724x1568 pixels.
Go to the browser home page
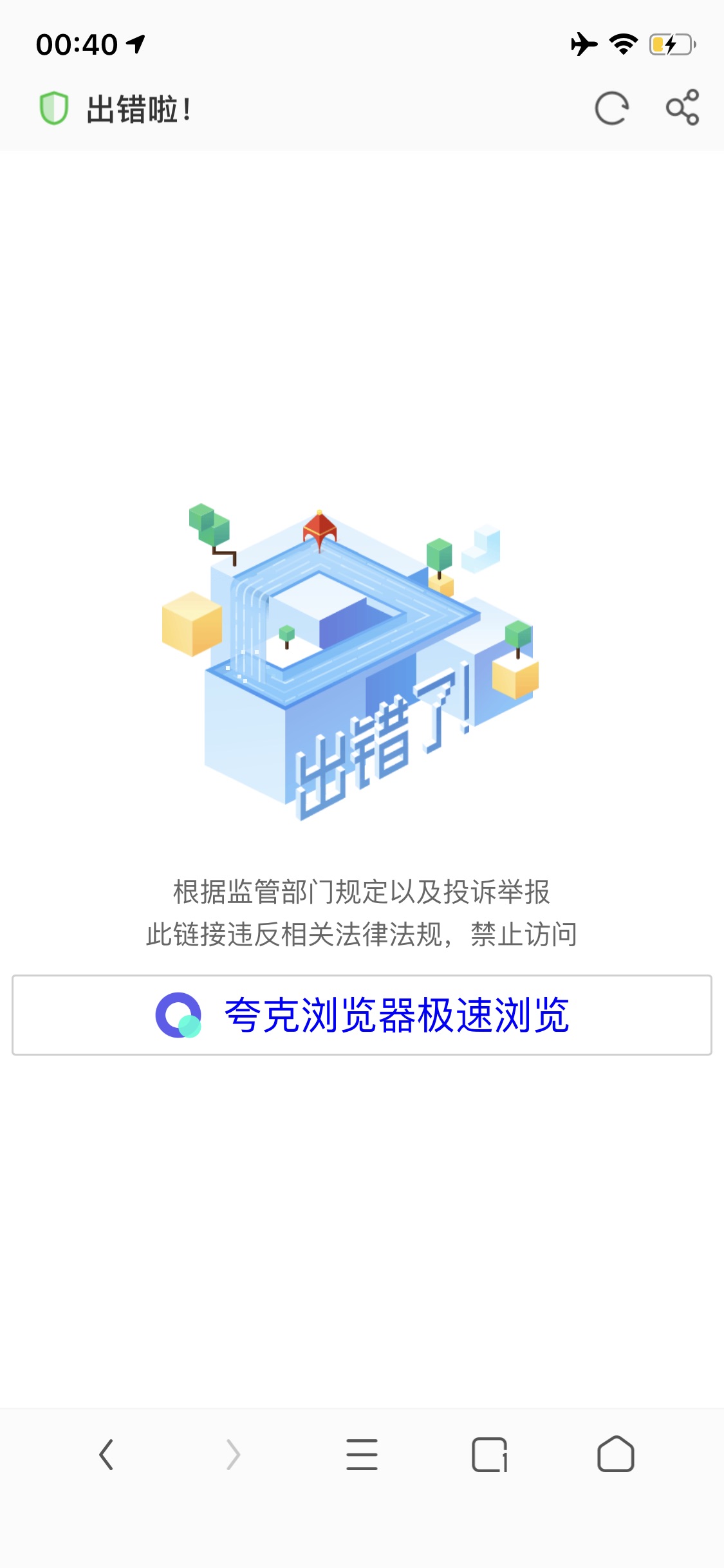coord(616,1454)
